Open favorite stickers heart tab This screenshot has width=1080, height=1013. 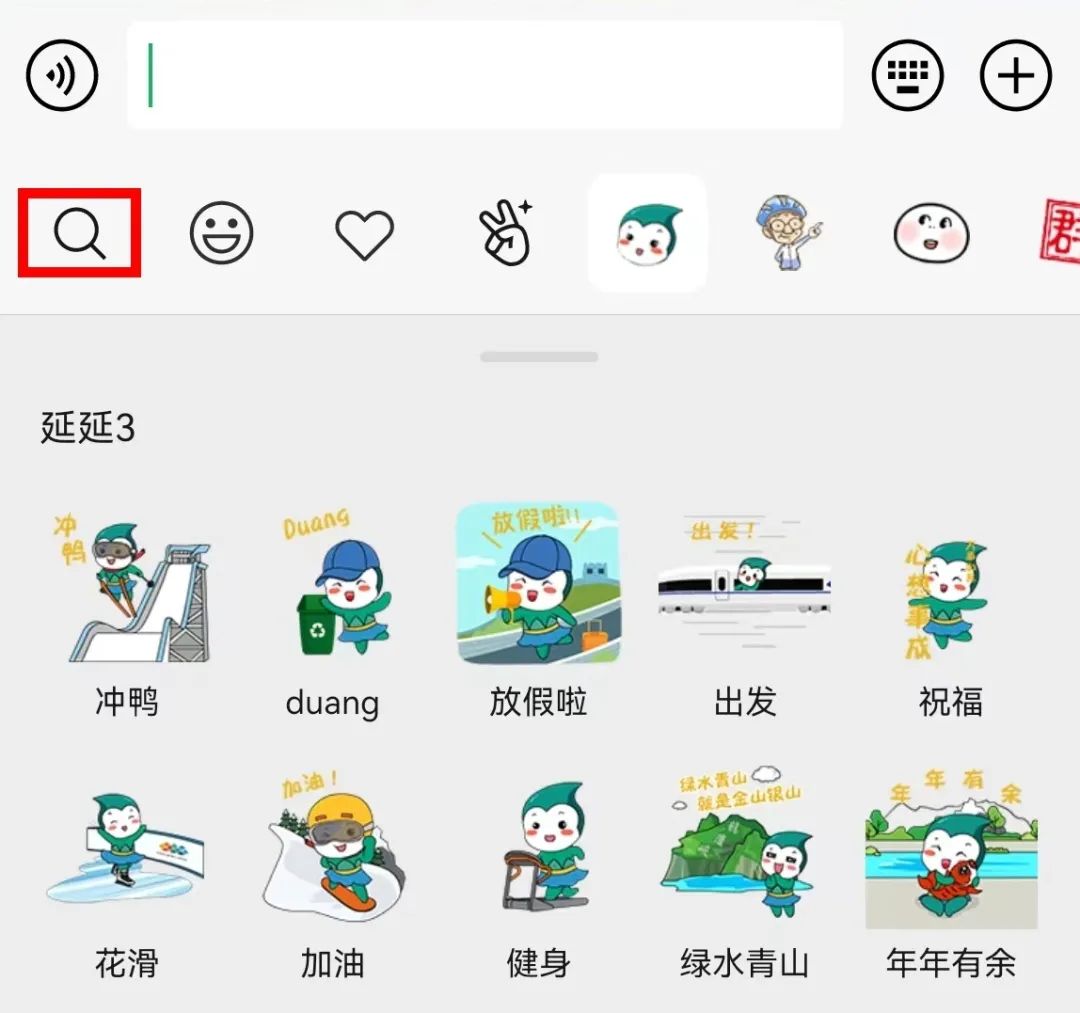pos(364,233)
